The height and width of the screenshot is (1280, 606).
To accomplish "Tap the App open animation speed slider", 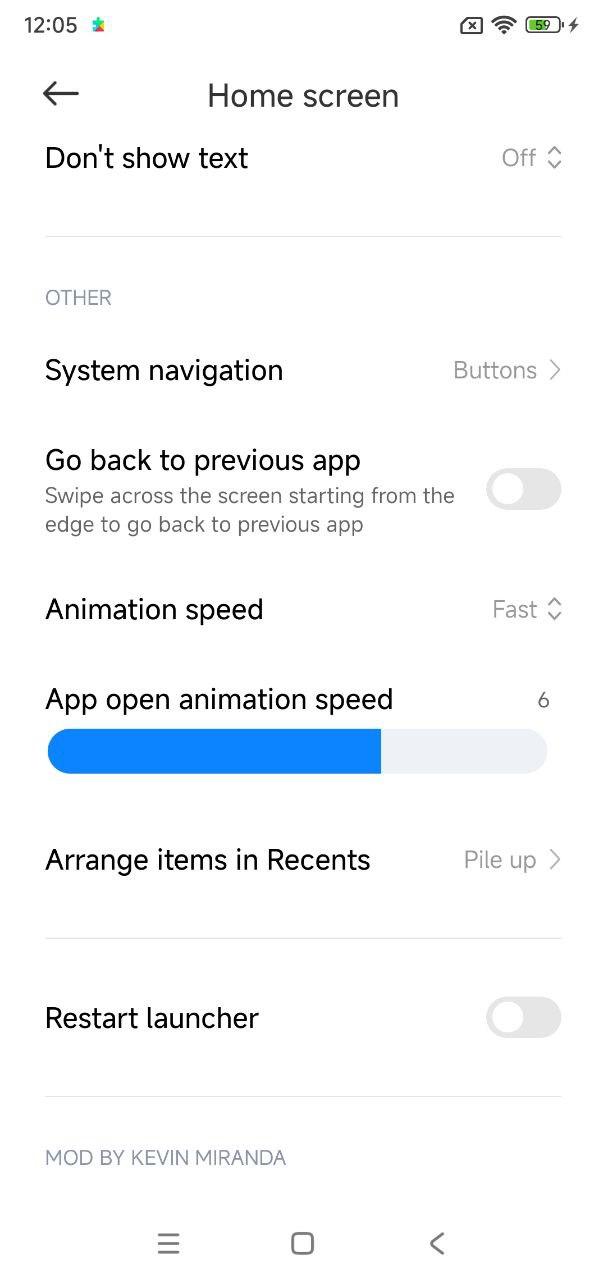I will point(297,751).
